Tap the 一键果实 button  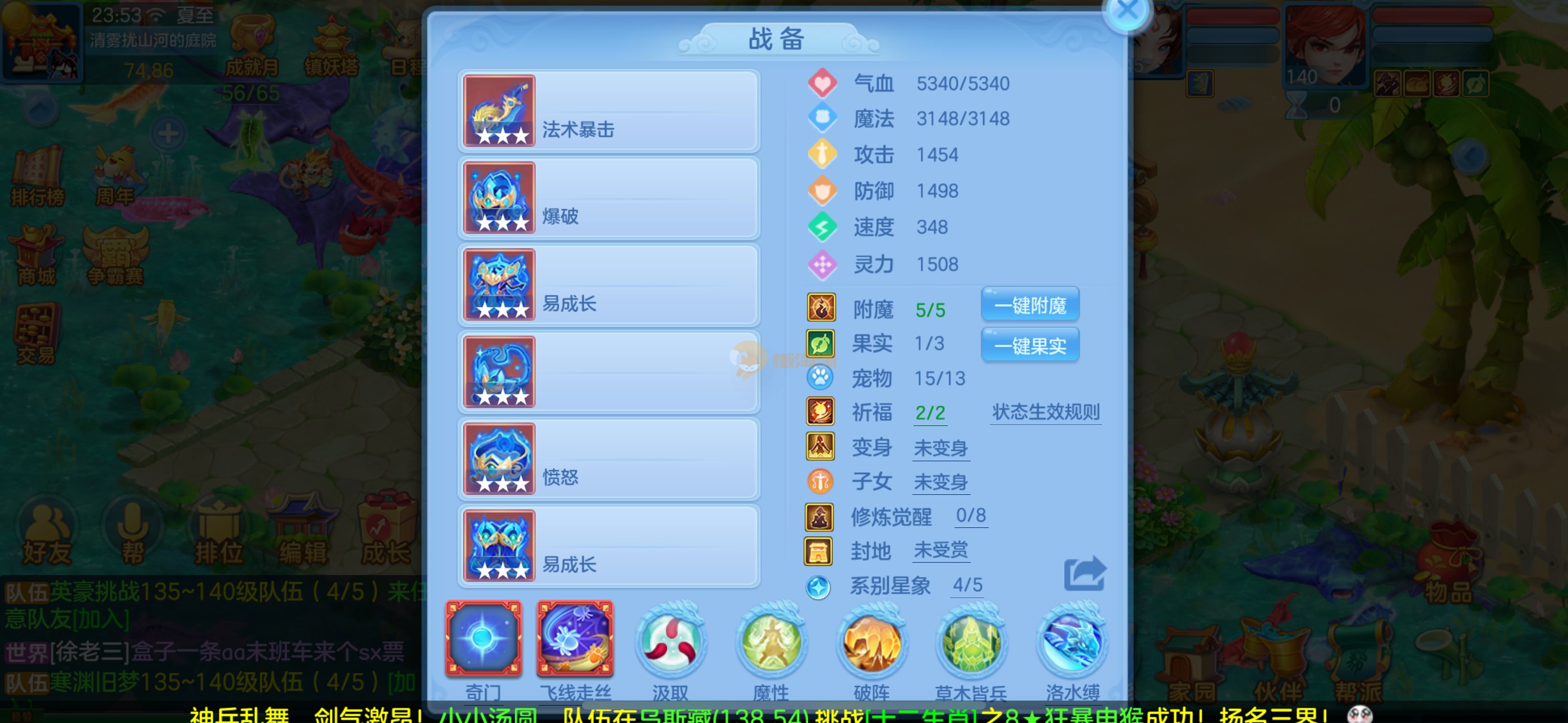pyautogui.click(x=1030, y=345)
